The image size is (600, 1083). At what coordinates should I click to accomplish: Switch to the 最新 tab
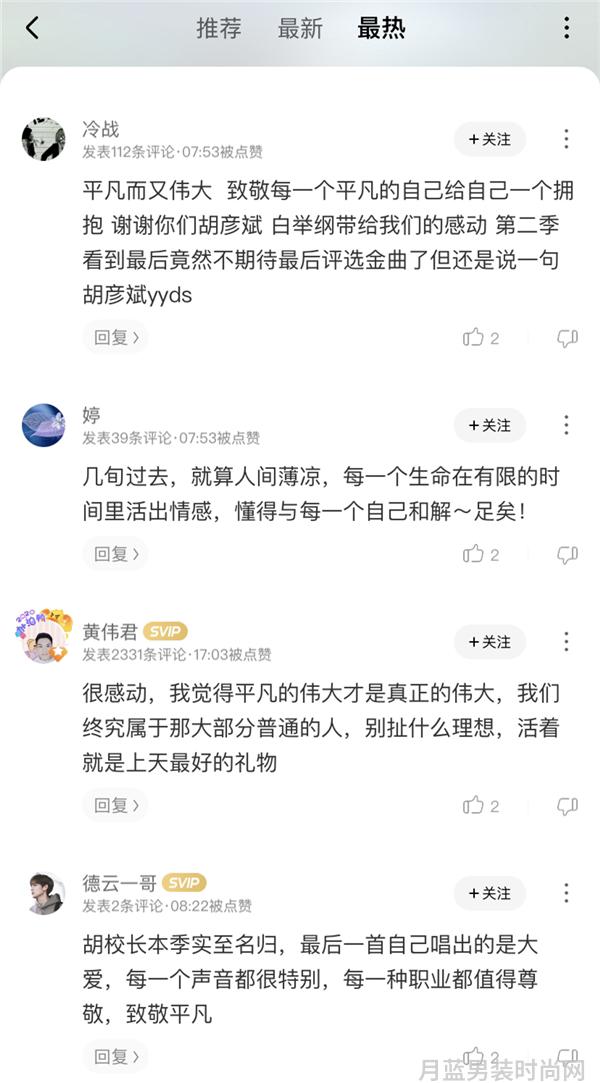(x=300, y=28)
